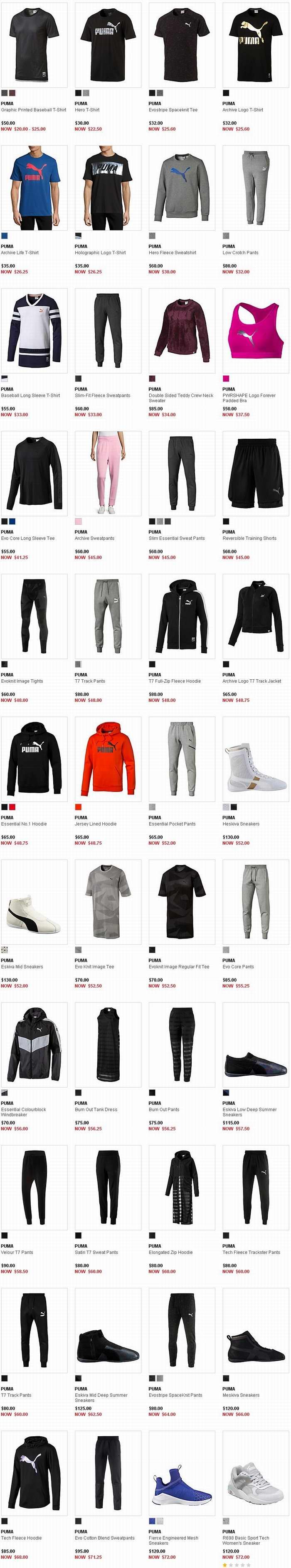Choose the red swatch for Essential No.1 Hoodie
The image size is (291, 1568).
[x=12, y=807]
